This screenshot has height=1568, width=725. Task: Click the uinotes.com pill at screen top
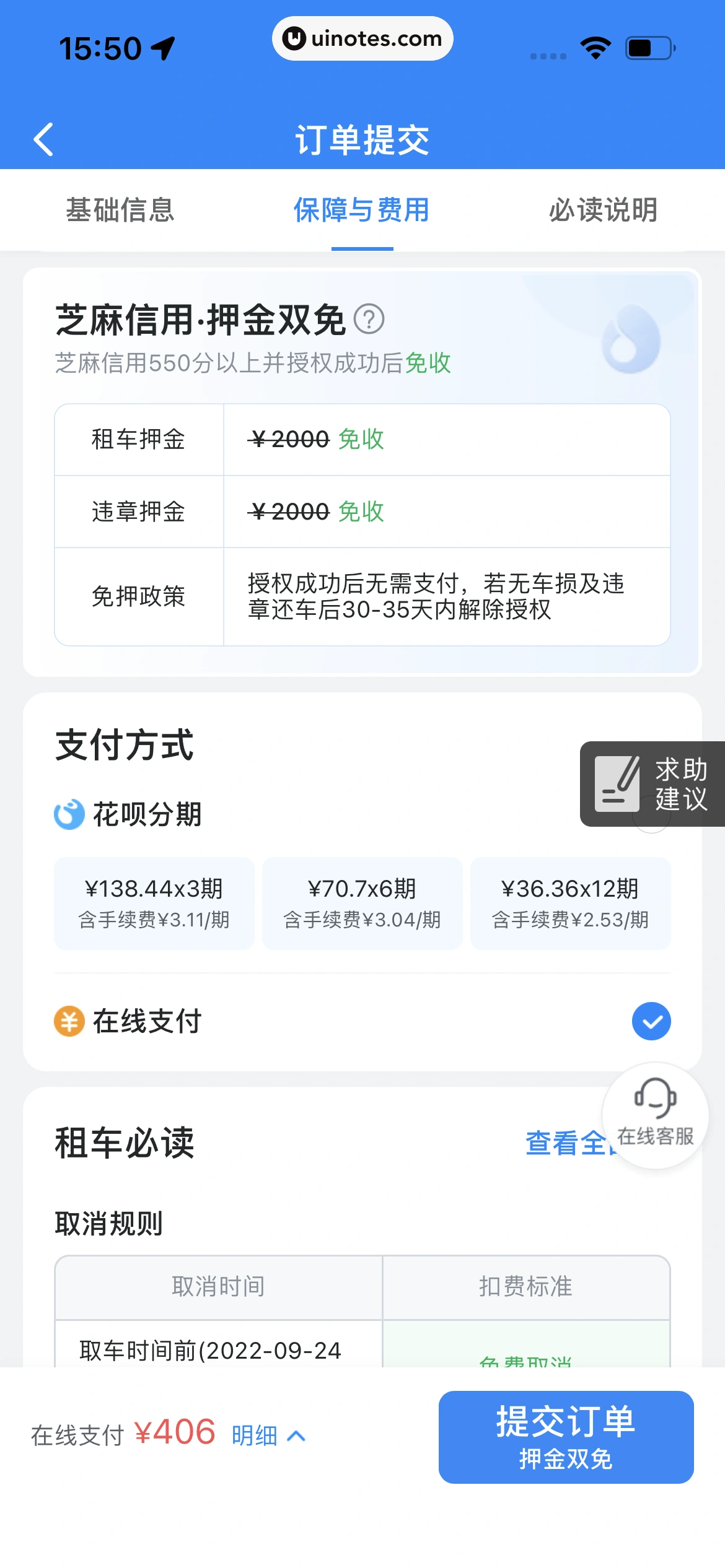click(x=362, y=38)
